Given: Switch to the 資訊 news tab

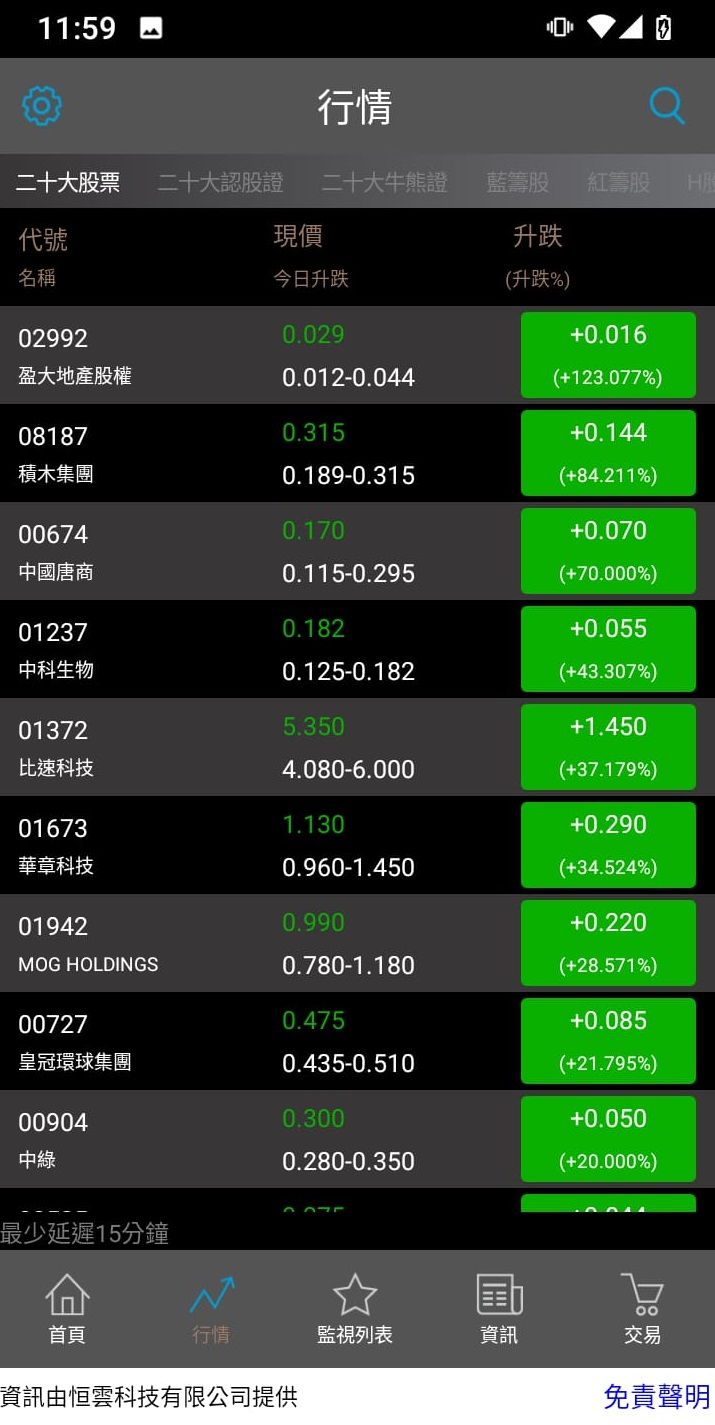Looking at the screenshot, I should (x=499, y=1309).
